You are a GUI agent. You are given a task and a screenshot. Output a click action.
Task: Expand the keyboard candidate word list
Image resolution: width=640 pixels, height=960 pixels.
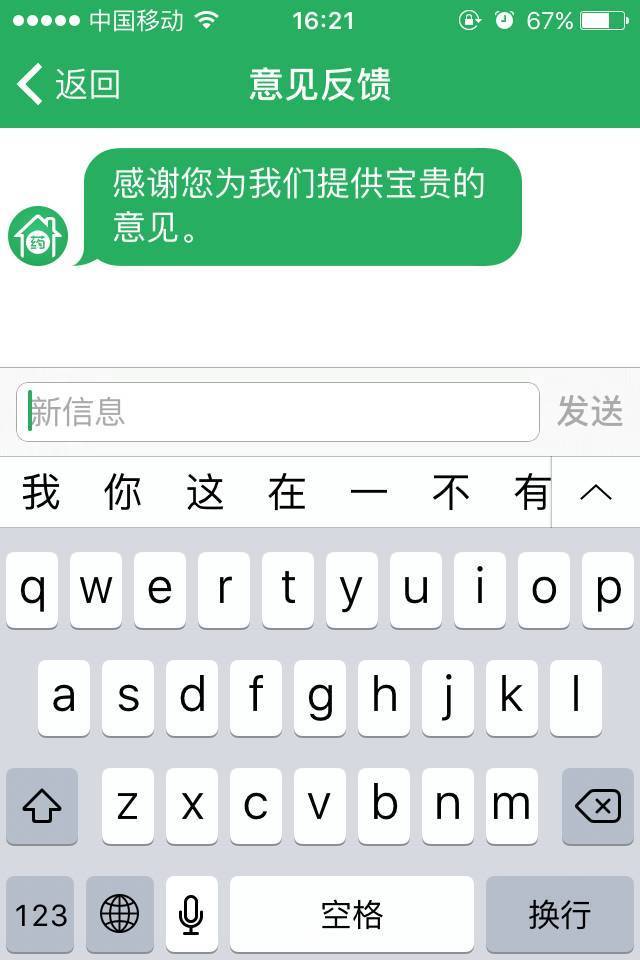[x=596, y=492]
